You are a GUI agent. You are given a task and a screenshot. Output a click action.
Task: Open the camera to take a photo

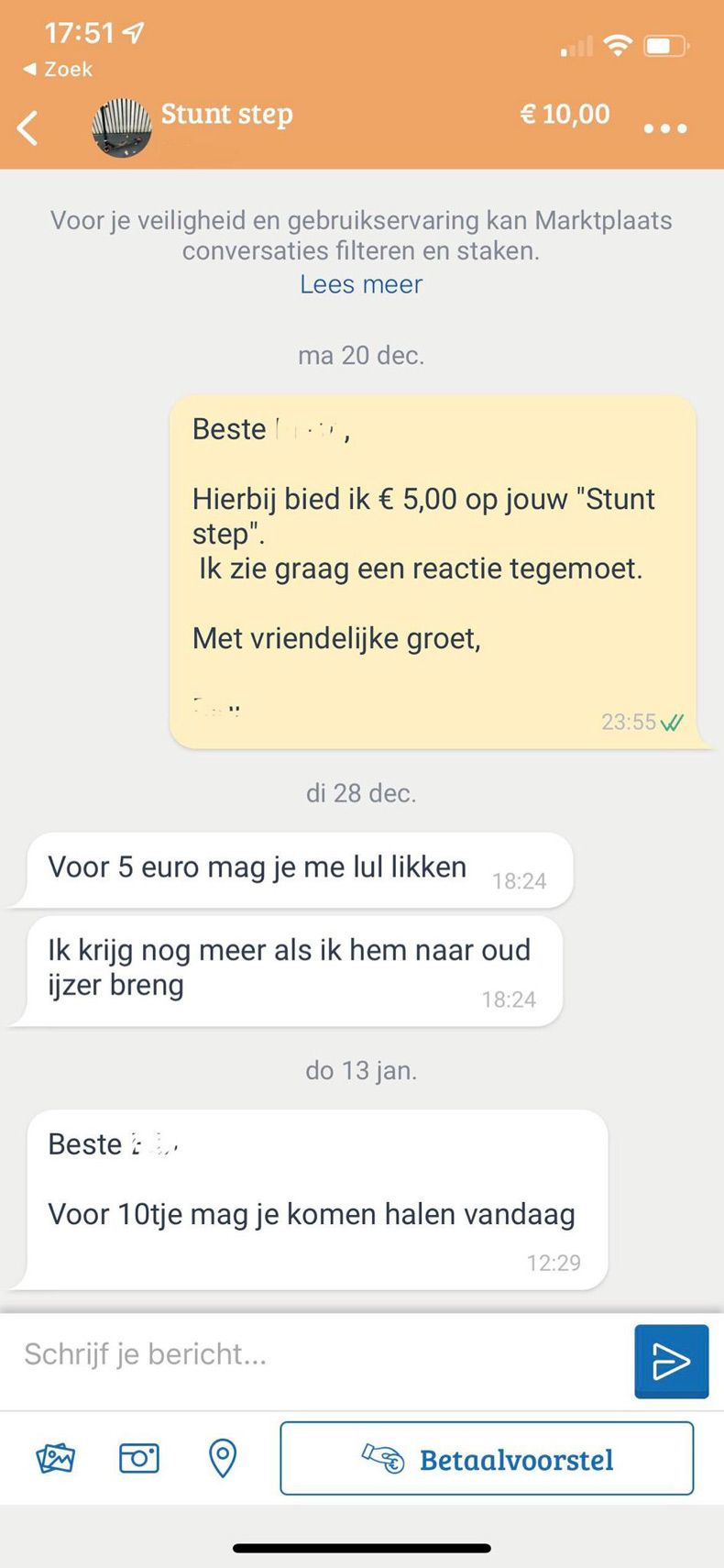click(138, 1458)
